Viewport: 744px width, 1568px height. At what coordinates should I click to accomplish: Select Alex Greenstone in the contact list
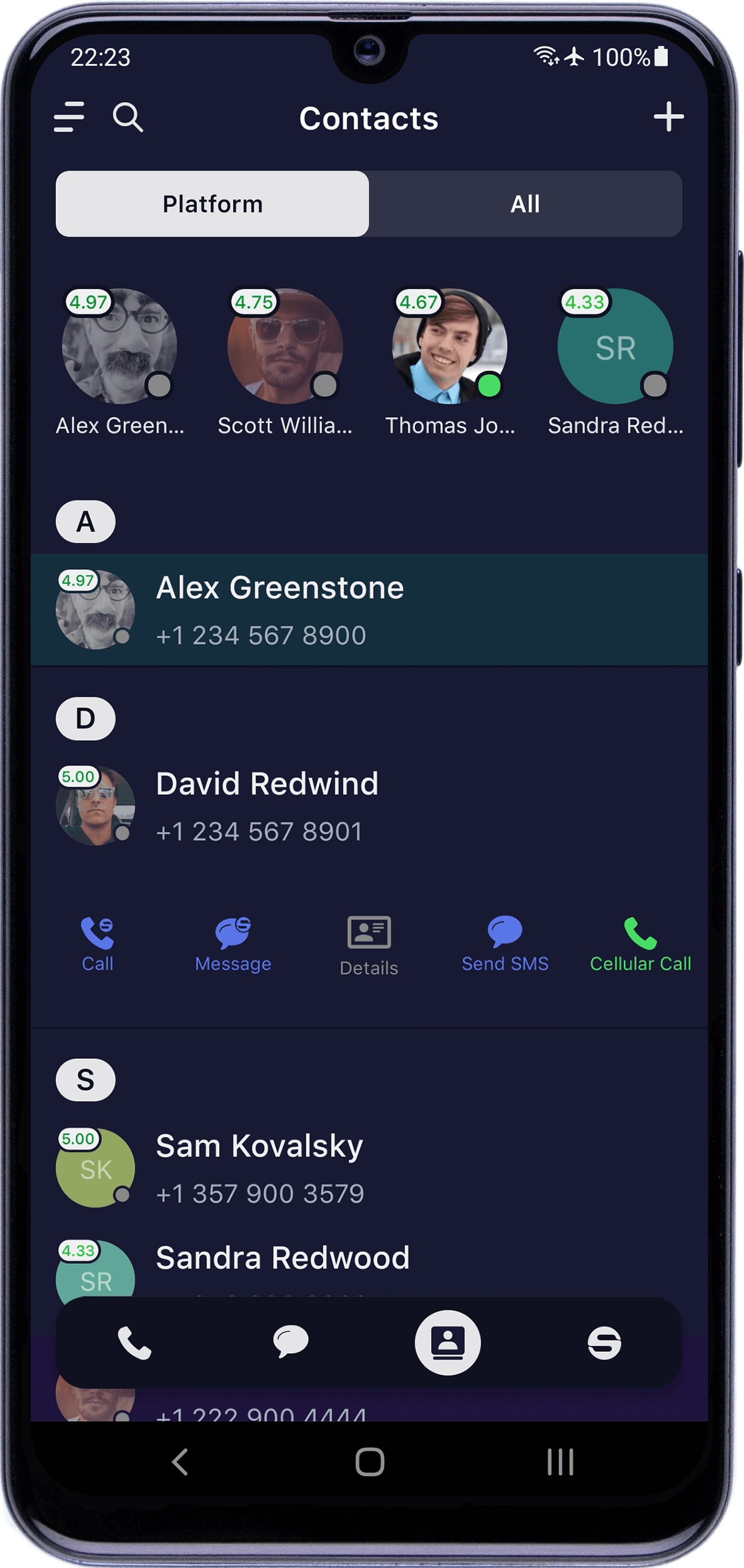[369, 609]
